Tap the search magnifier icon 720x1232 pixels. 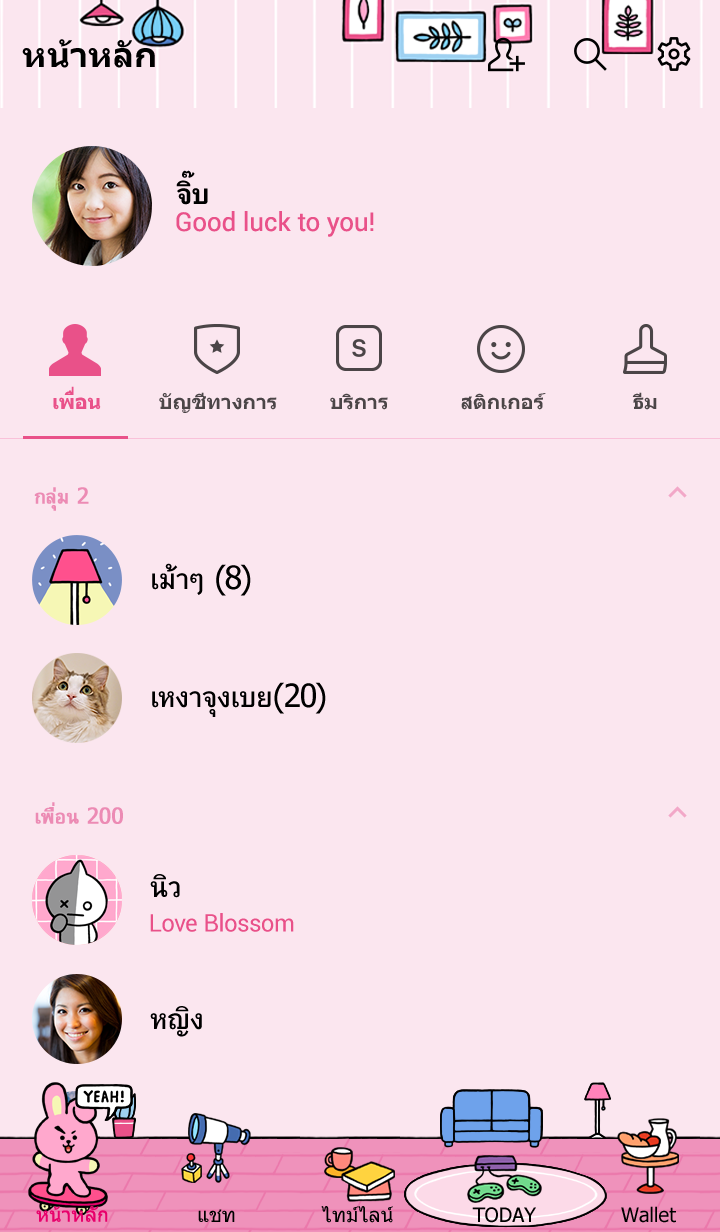(590, 54)
